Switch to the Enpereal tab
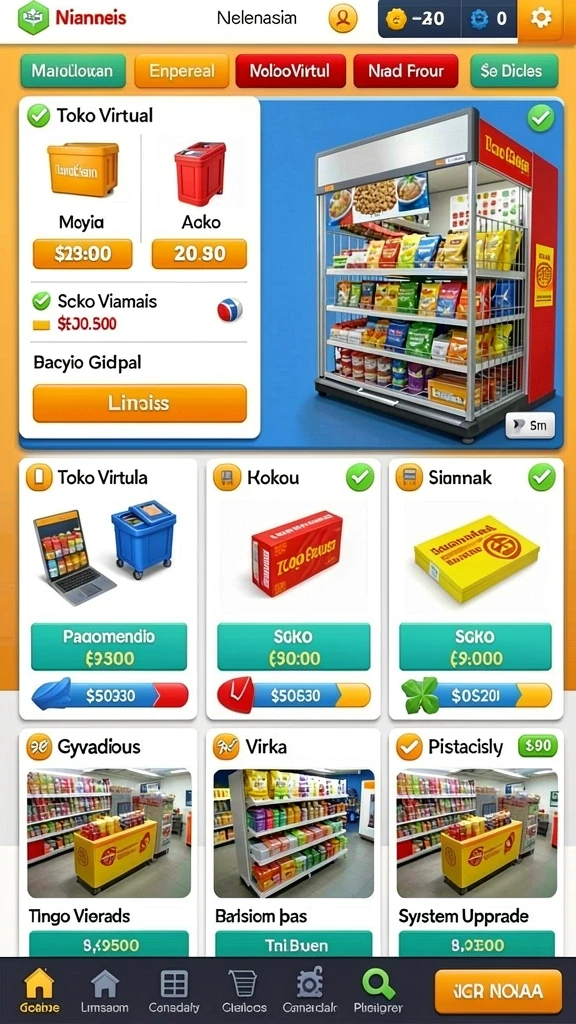 click(182, 71)
